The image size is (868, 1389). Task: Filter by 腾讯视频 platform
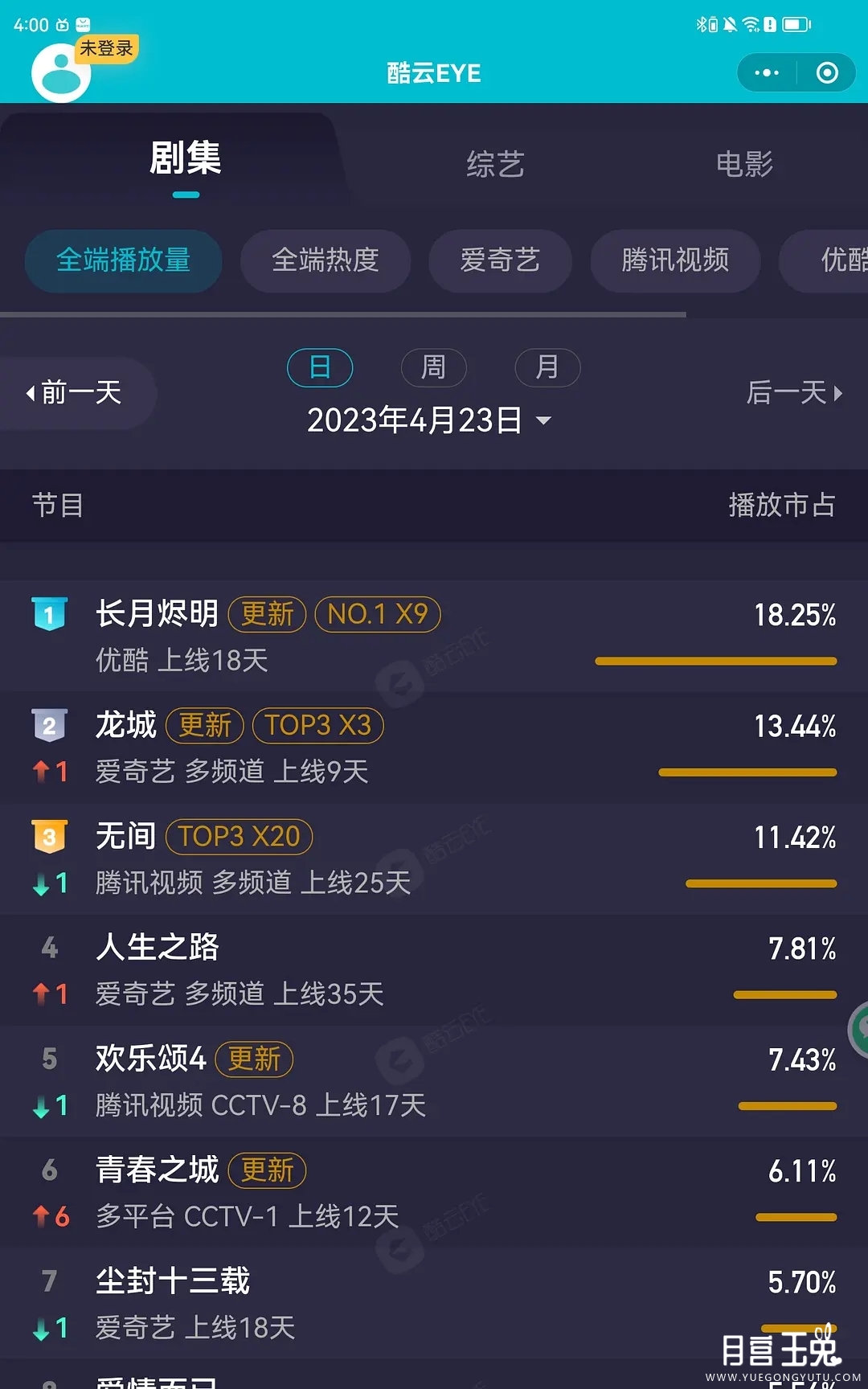[675, 260]
